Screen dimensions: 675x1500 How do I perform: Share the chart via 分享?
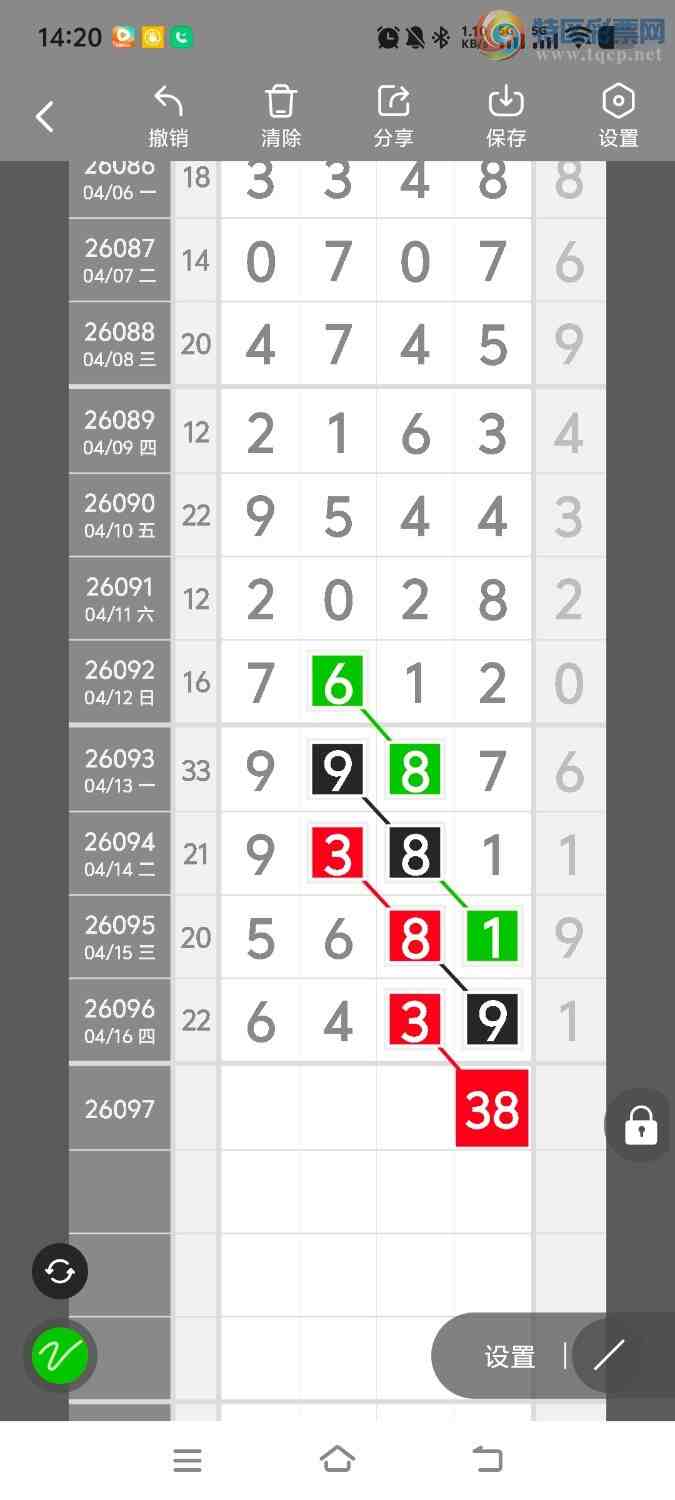pos(394,117)
